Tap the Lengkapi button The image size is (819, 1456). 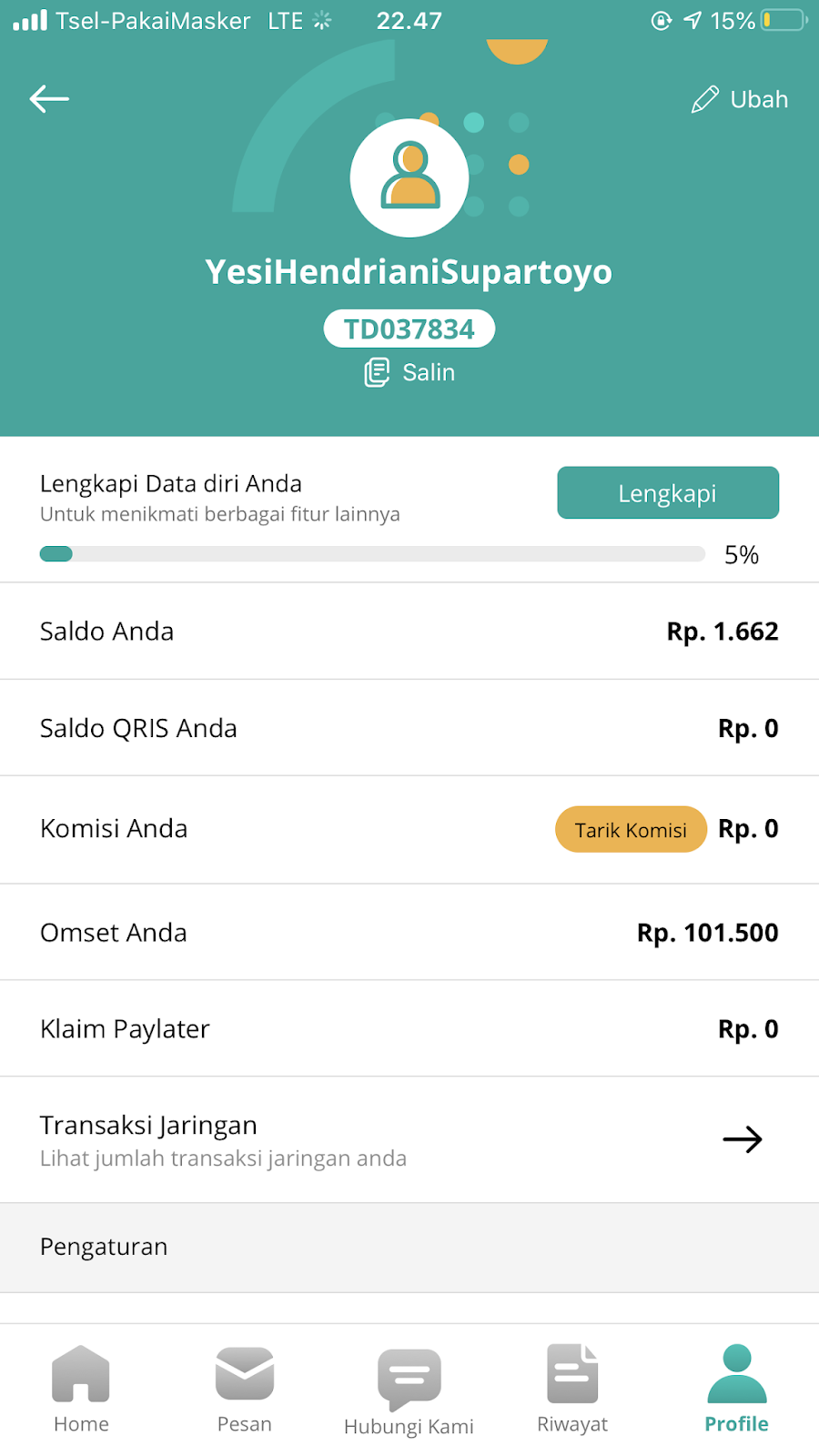[x=668, y=493]
